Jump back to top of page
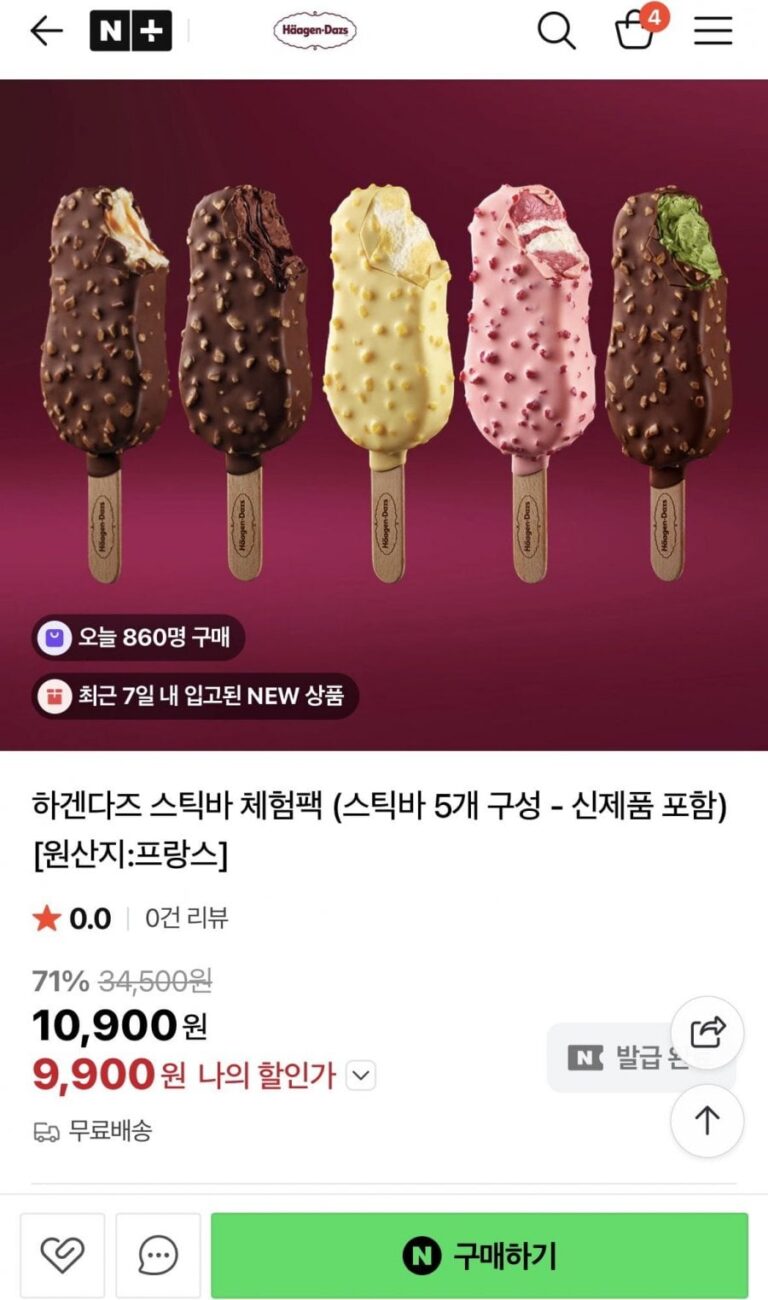This screenshot has width=768, height=1300. tap(707, 1121)
